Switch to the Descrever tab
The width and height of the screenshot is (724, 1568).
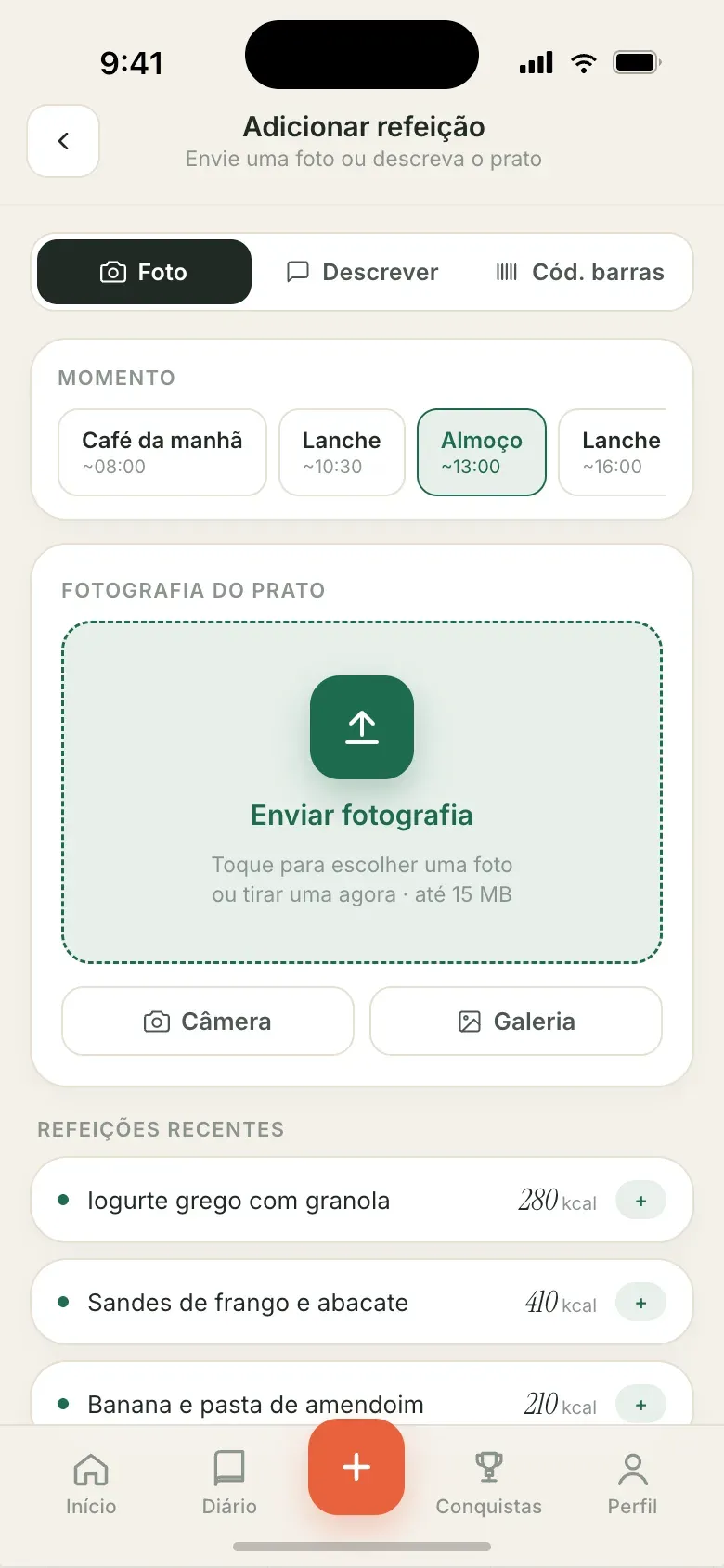click(x=361, y=272)
